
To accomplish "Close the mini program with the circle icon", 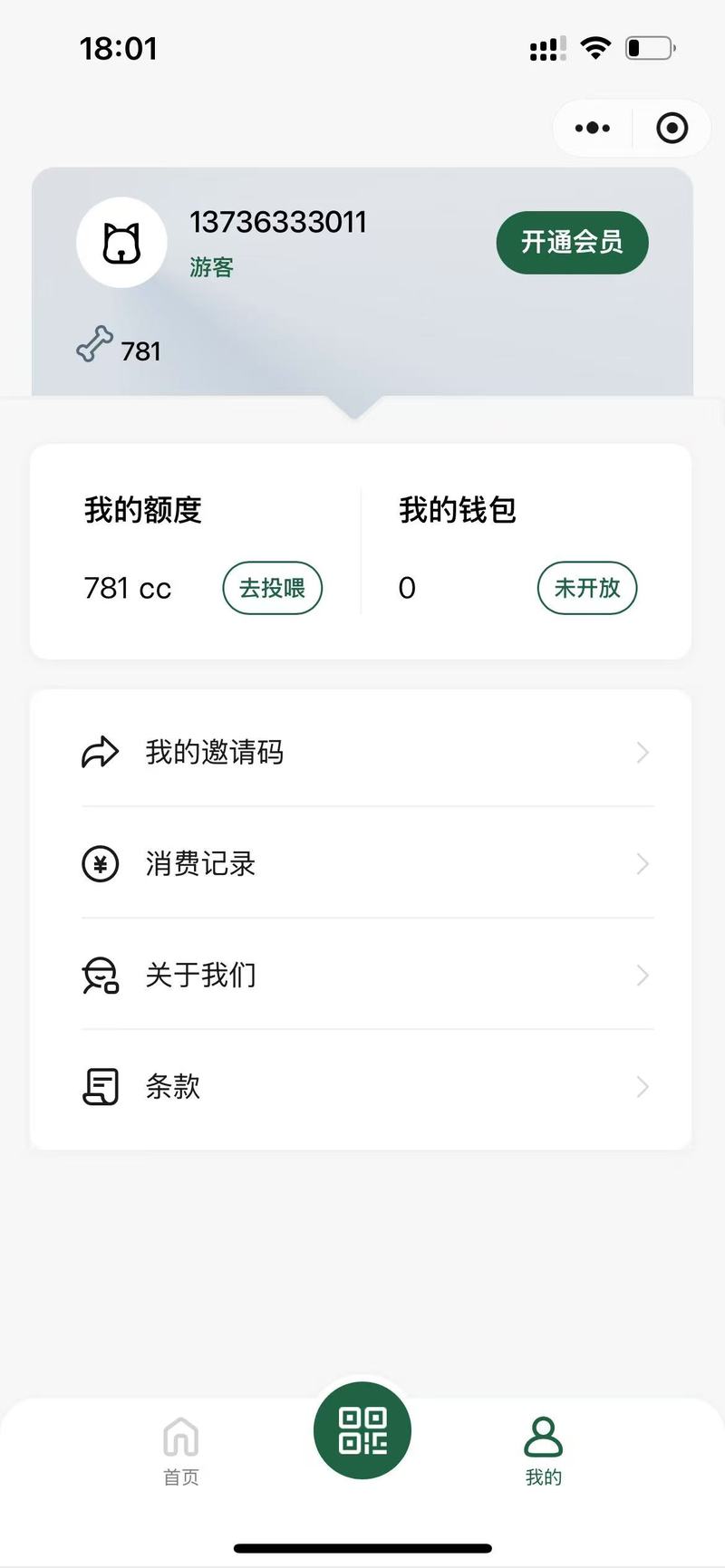I will coord(672,128).
